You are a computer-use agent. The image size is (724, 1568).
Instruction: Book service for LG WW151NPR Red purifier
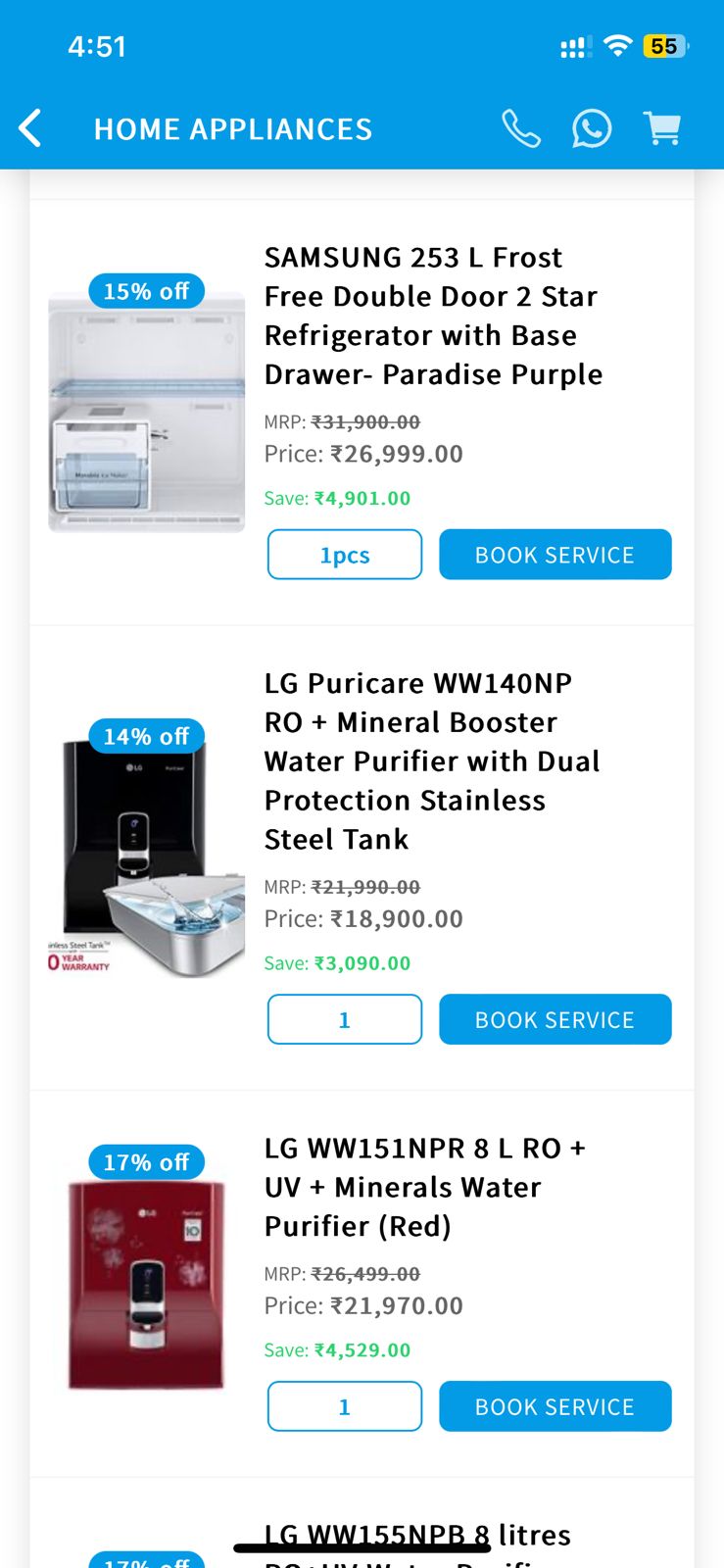point(555,1406)
